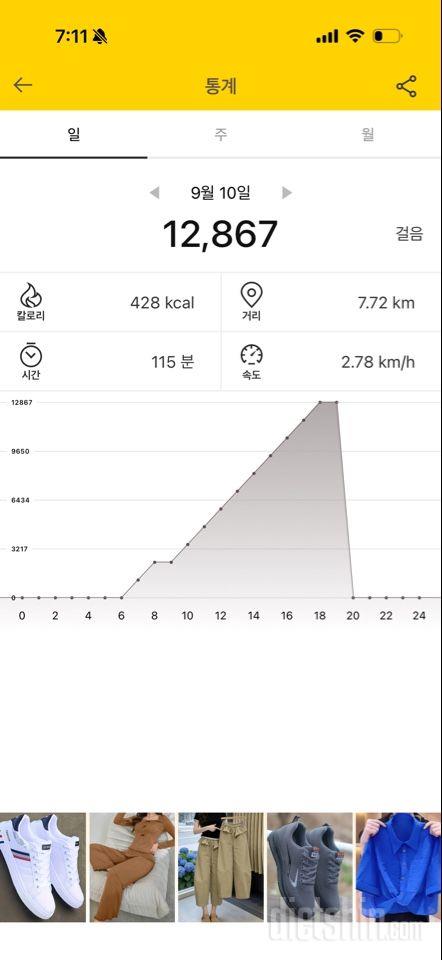The image size is (442, 960).
Task: Switch to the 주 (weekly) tab
Action: [220, 134]
